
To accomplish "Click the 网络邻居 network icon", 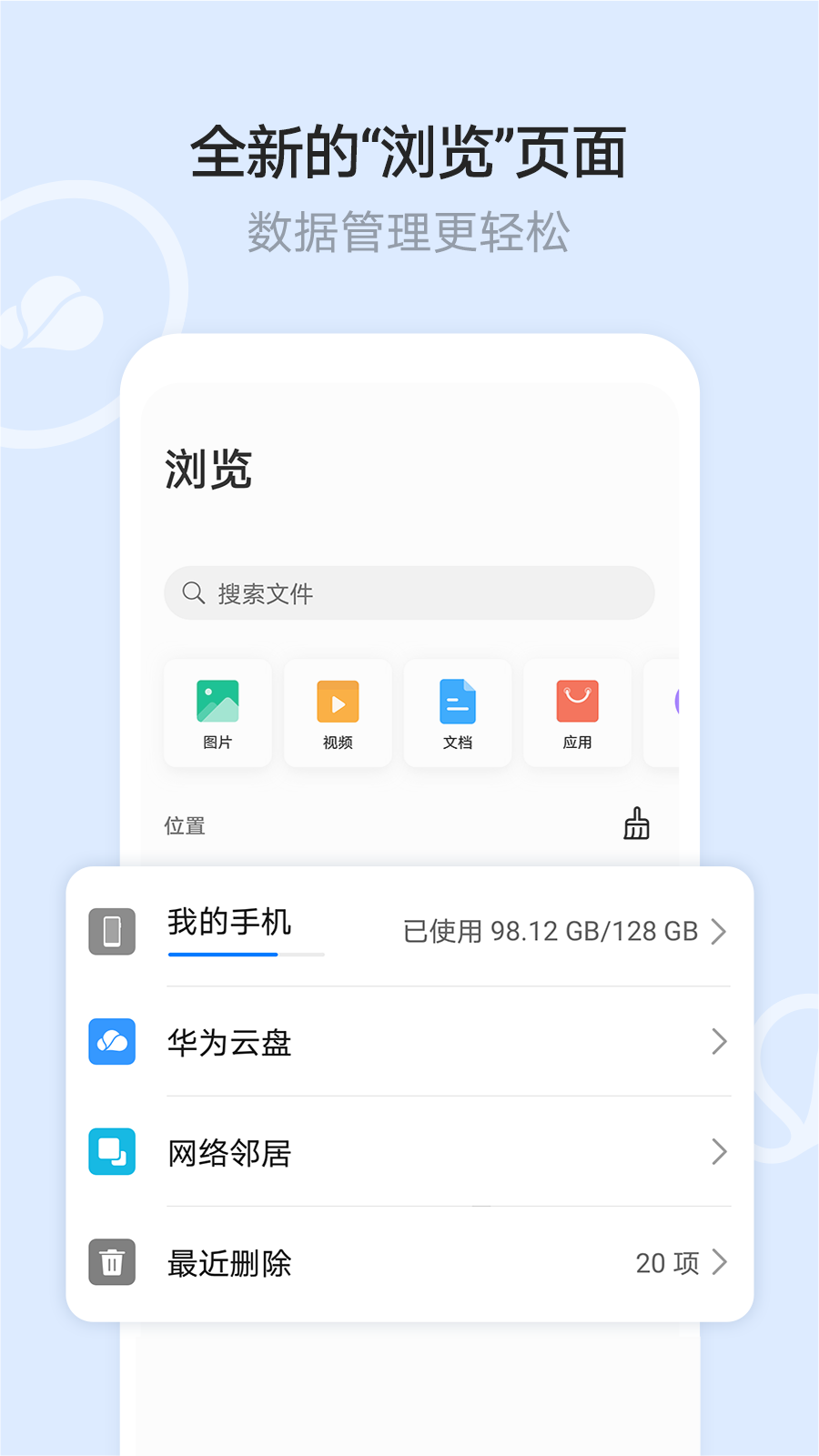I will [x=111, y=1152].
